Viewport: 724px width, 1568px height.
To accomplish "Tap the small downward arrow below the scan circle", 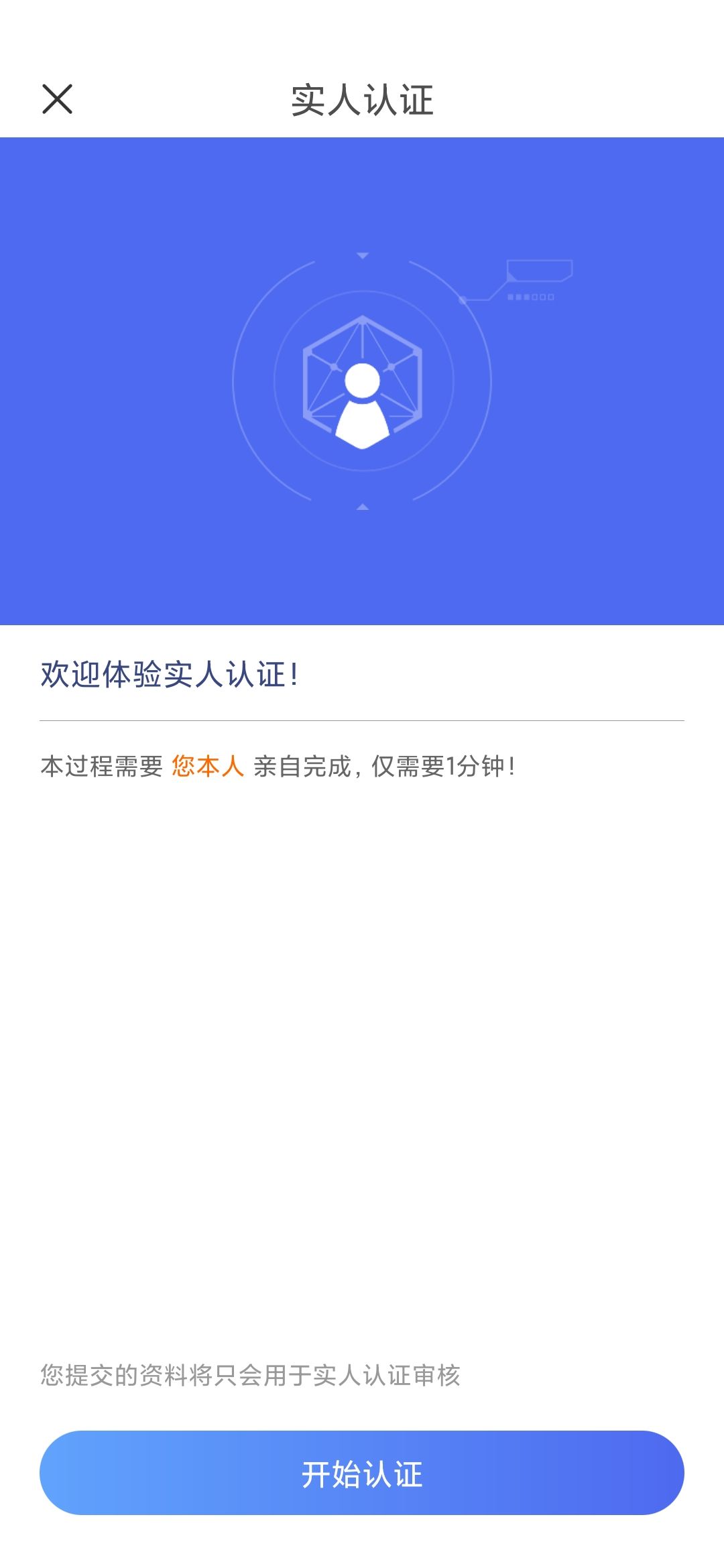I will tap(362, 506).
